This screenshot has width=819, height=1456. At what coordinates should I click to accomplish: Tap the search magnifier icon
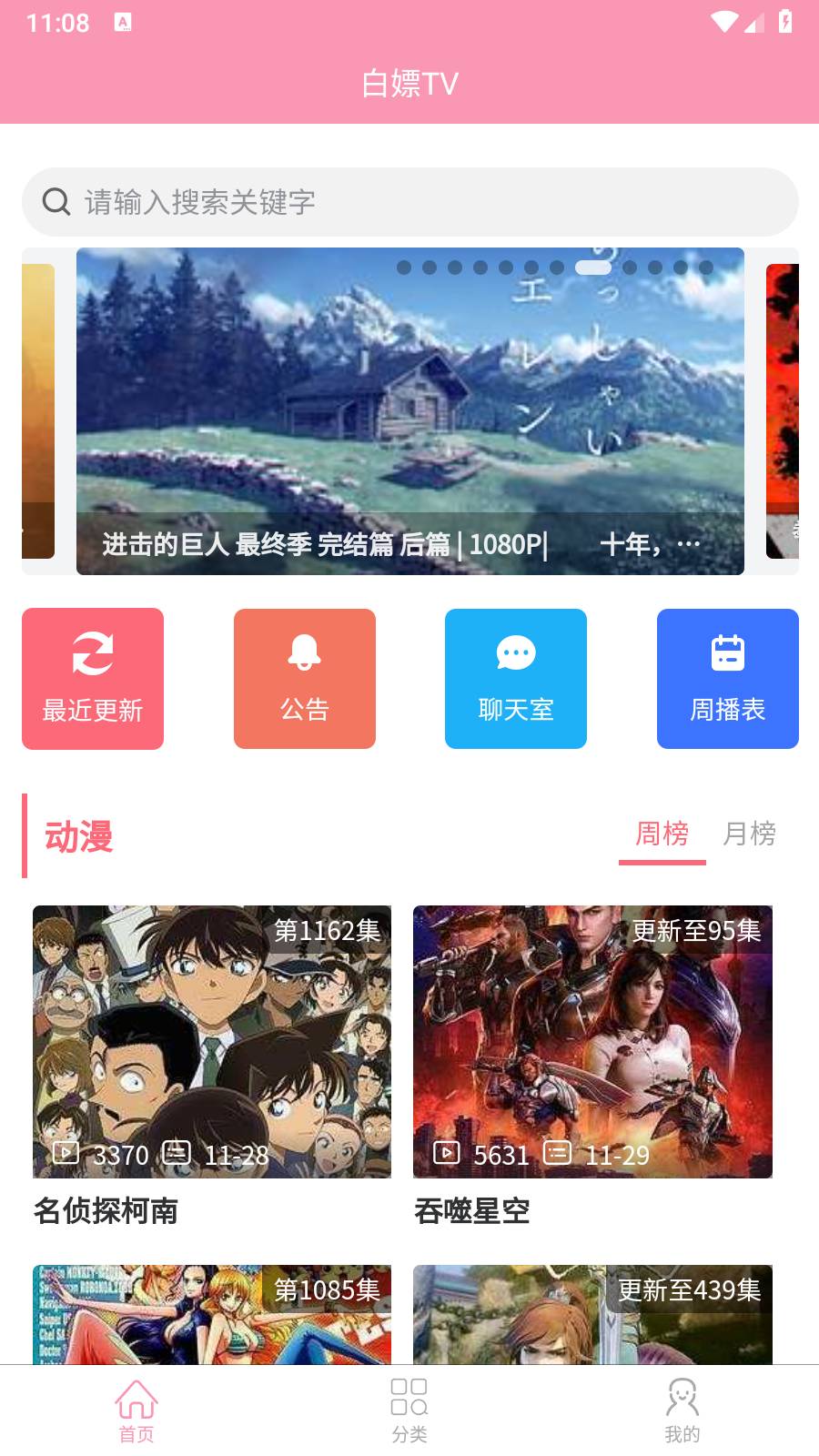pyautogui.click(x=56, y=202)
